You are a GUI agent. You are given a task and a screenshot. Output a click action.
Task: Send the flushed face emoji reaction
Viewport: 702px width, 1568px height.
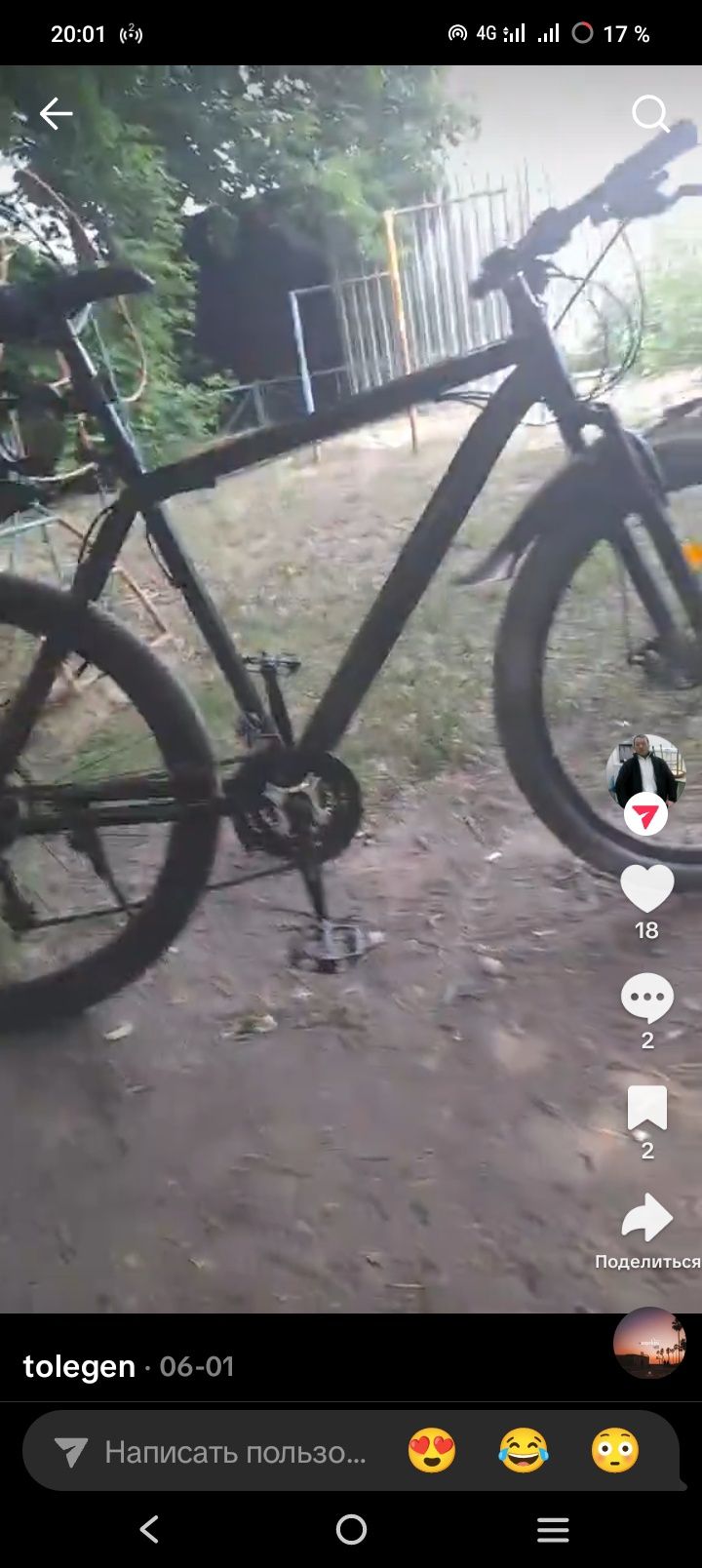point(615,1451)
